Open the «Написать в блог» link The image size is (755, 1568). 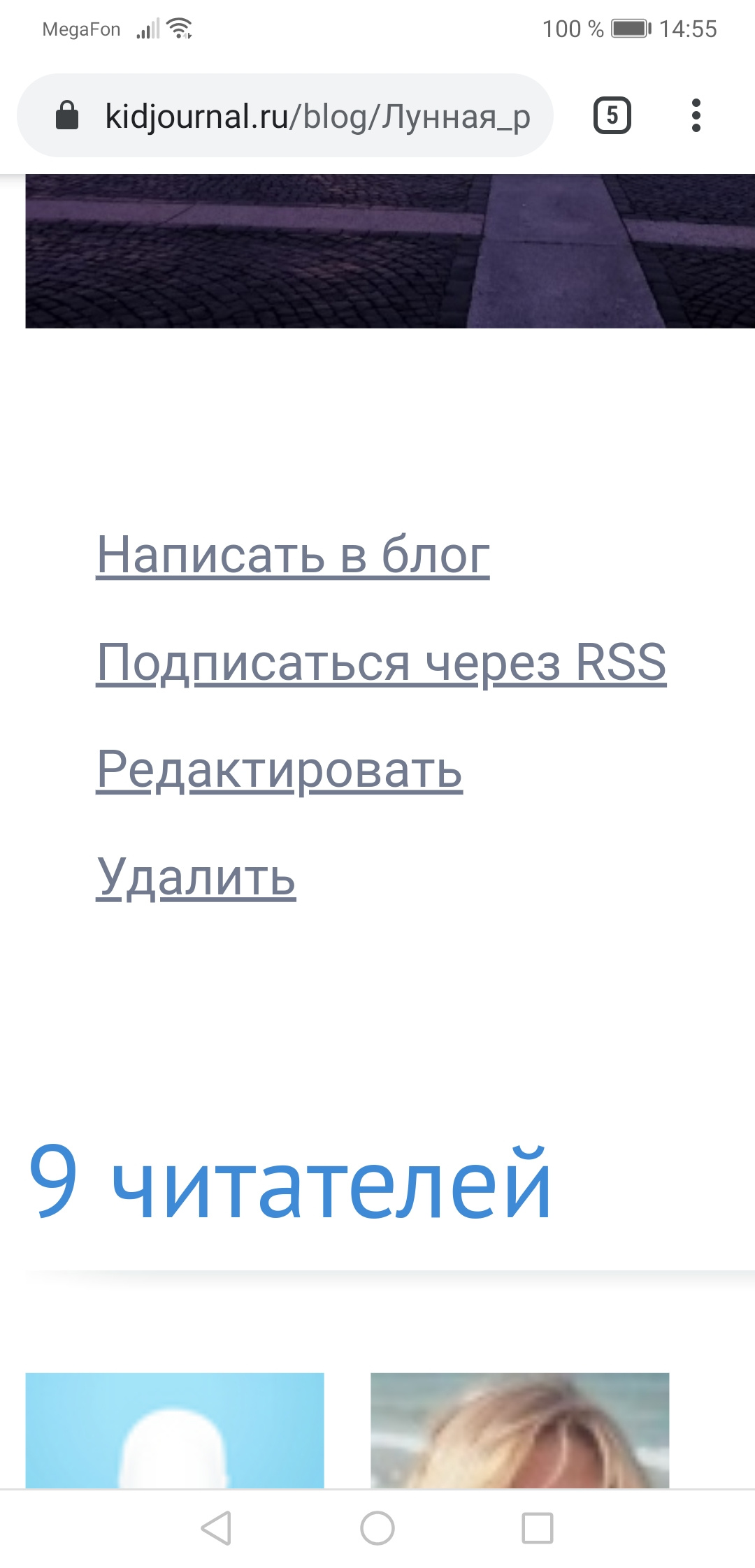pos(293,555)
